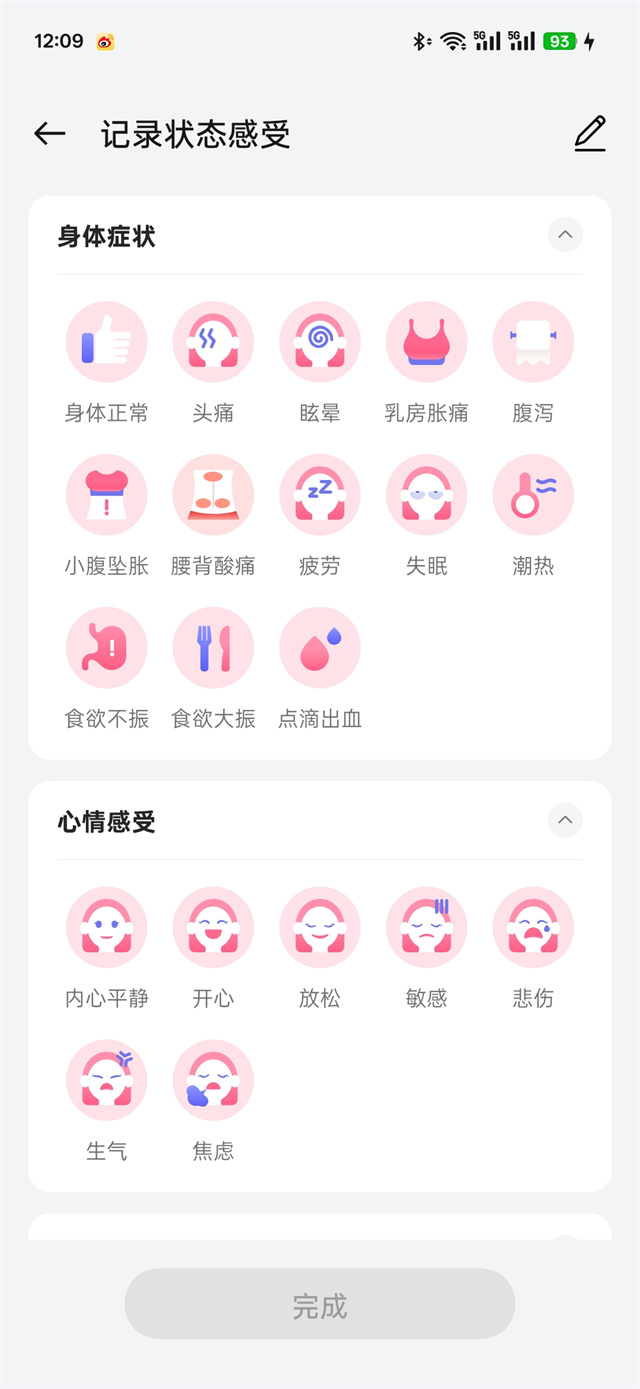Tap the 完成 button

320,1304
